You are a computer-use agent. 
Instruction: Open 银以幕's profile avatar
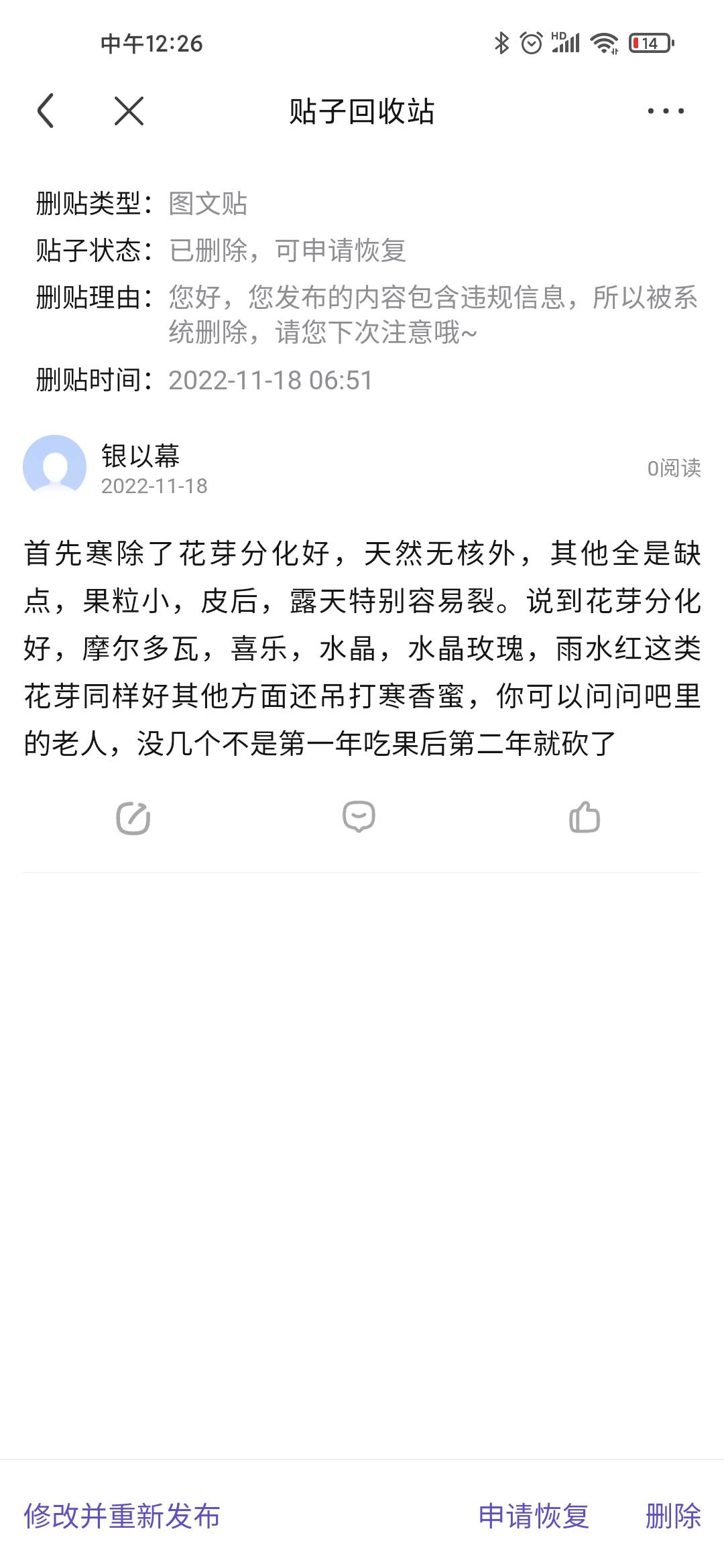pyautogui.click(x=55, y=466)
